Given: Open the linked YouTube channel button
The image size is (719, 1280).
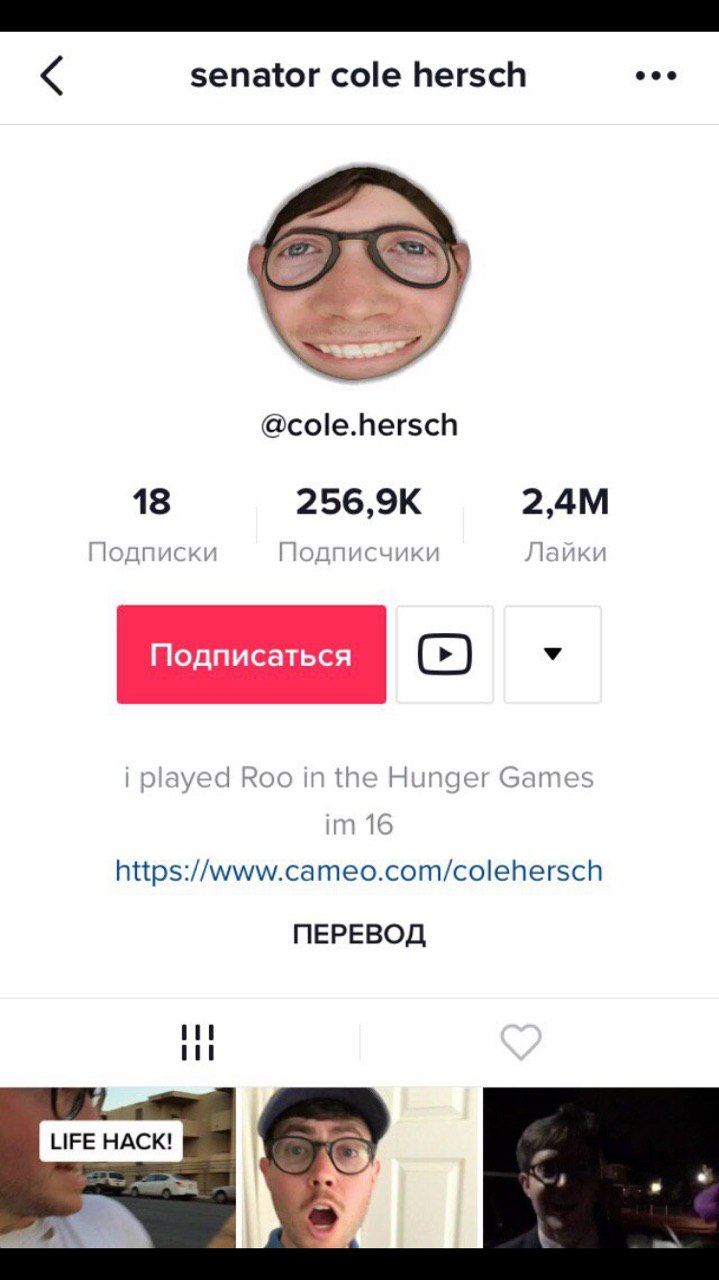Looking at the screenshot, I should click(445, 655).
